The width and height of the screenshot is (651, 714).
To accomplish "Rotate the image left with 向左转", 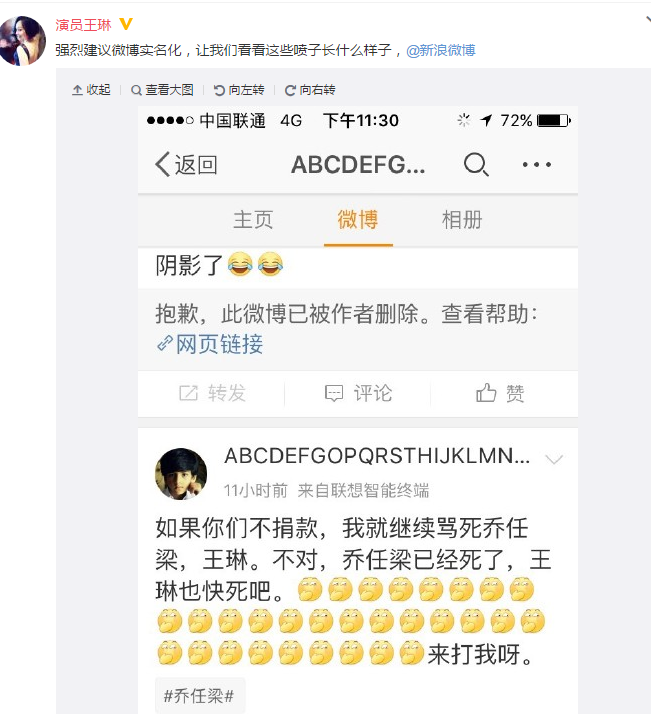I will [240, 89].
